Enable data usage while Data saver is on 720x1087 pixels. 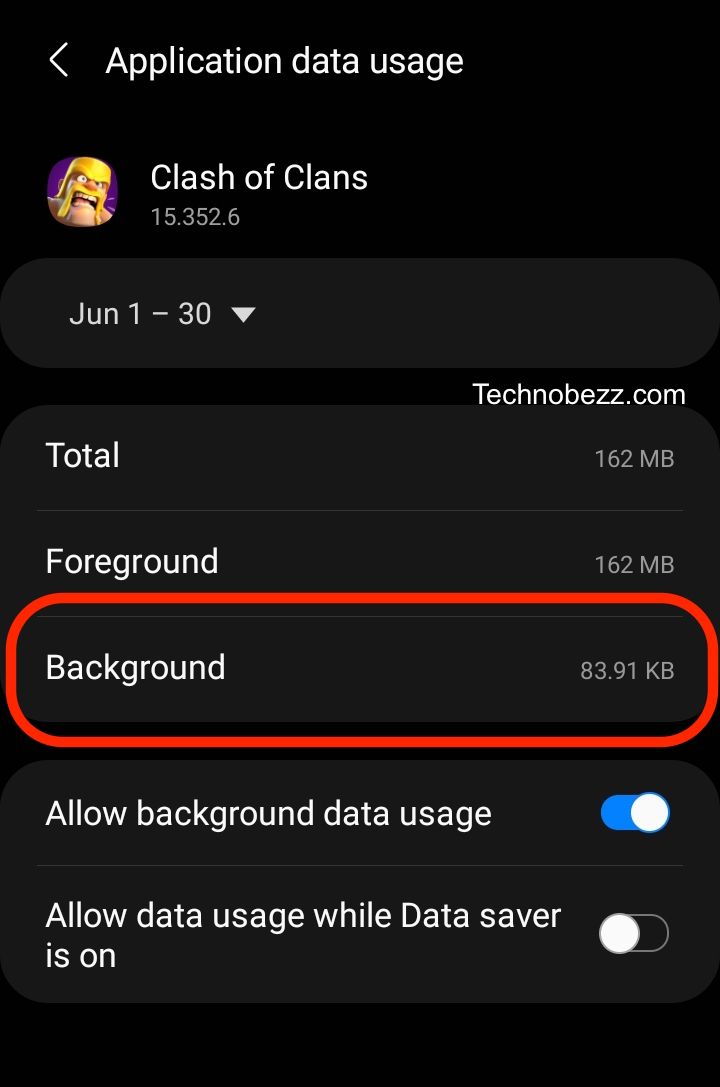634,935
